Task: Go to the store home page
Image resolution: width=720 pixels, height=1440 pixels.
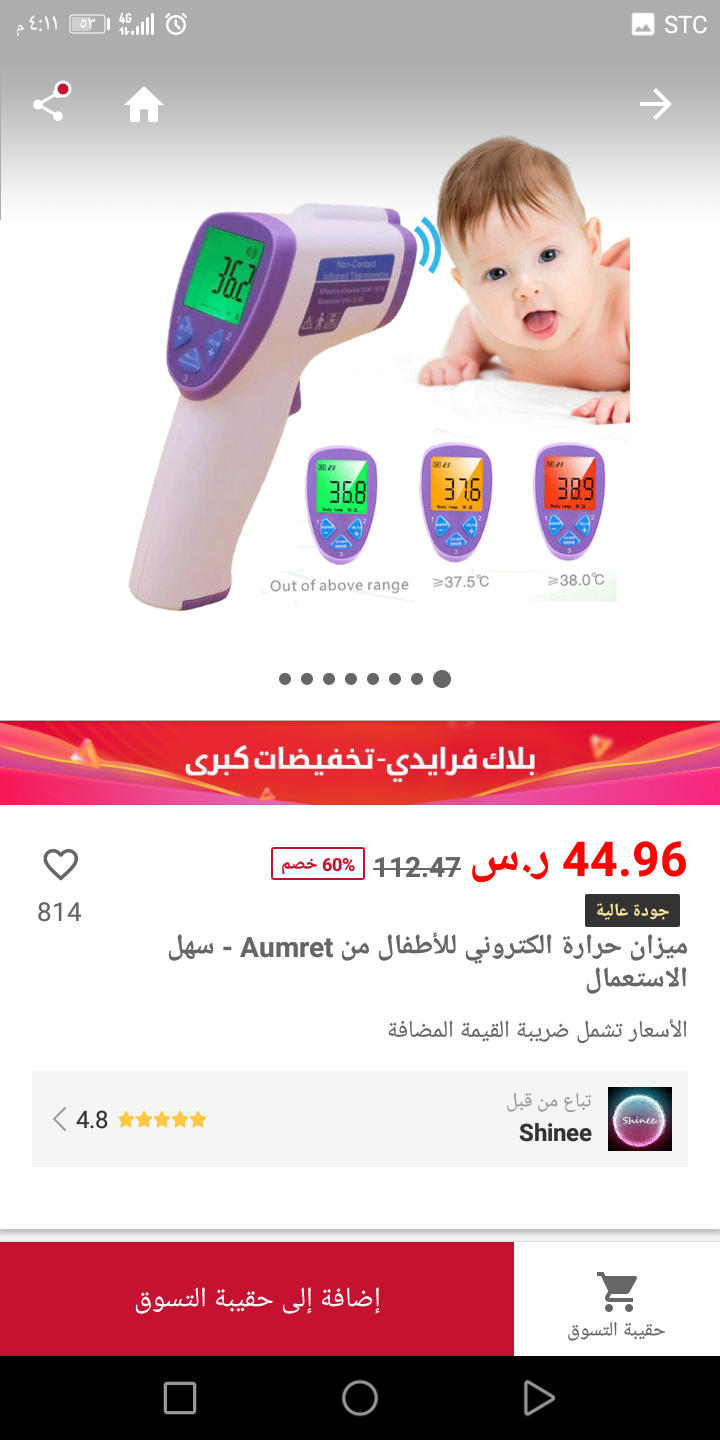Action: (x=144, y=104)
